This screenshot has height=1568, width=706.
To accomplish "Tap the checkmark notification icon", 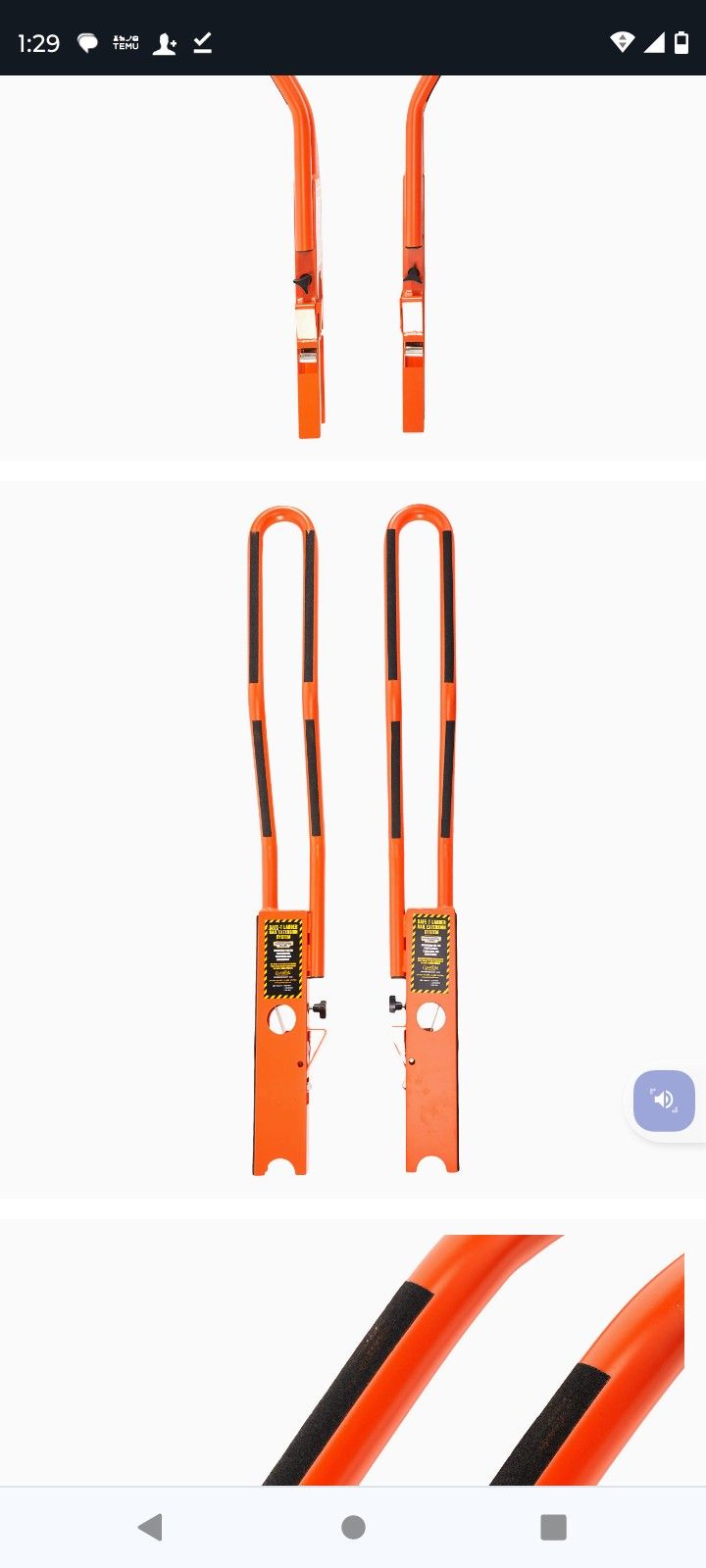I will (x=202, y=41).
